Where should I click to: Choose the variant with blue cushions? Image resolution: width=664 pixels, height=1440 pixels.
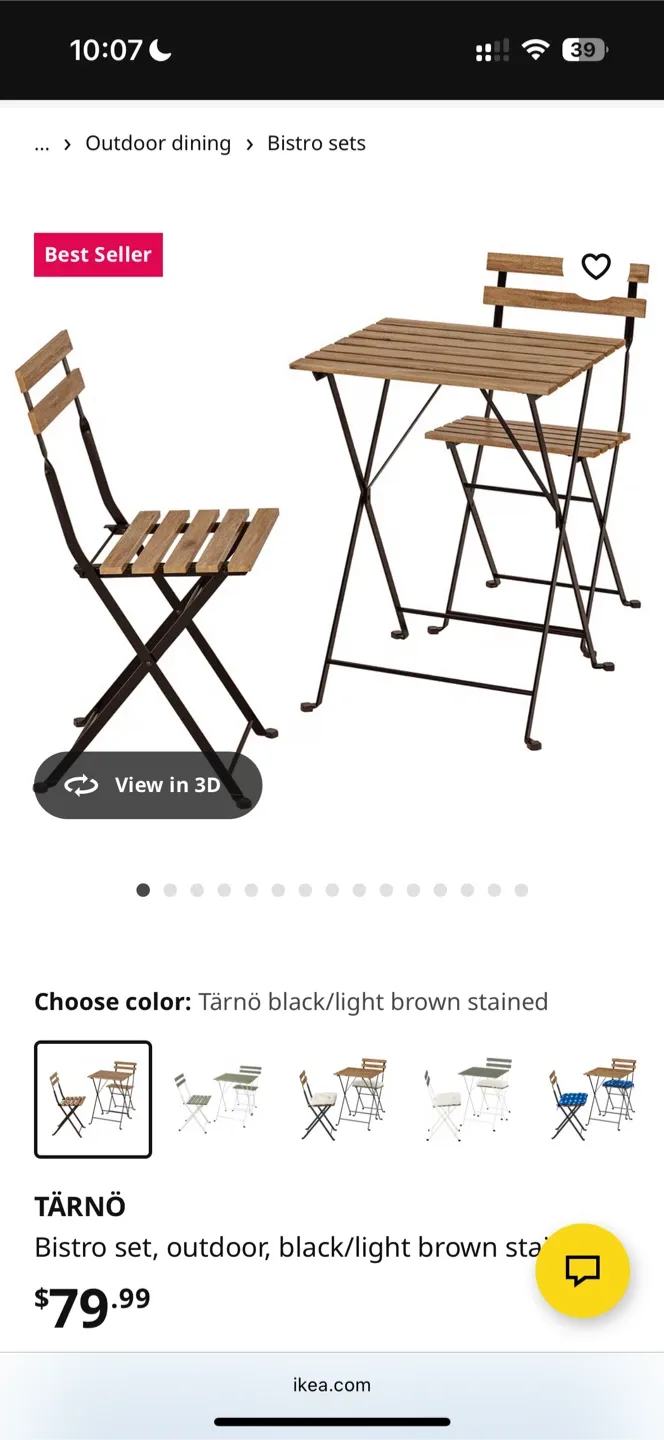point(593,1099)
